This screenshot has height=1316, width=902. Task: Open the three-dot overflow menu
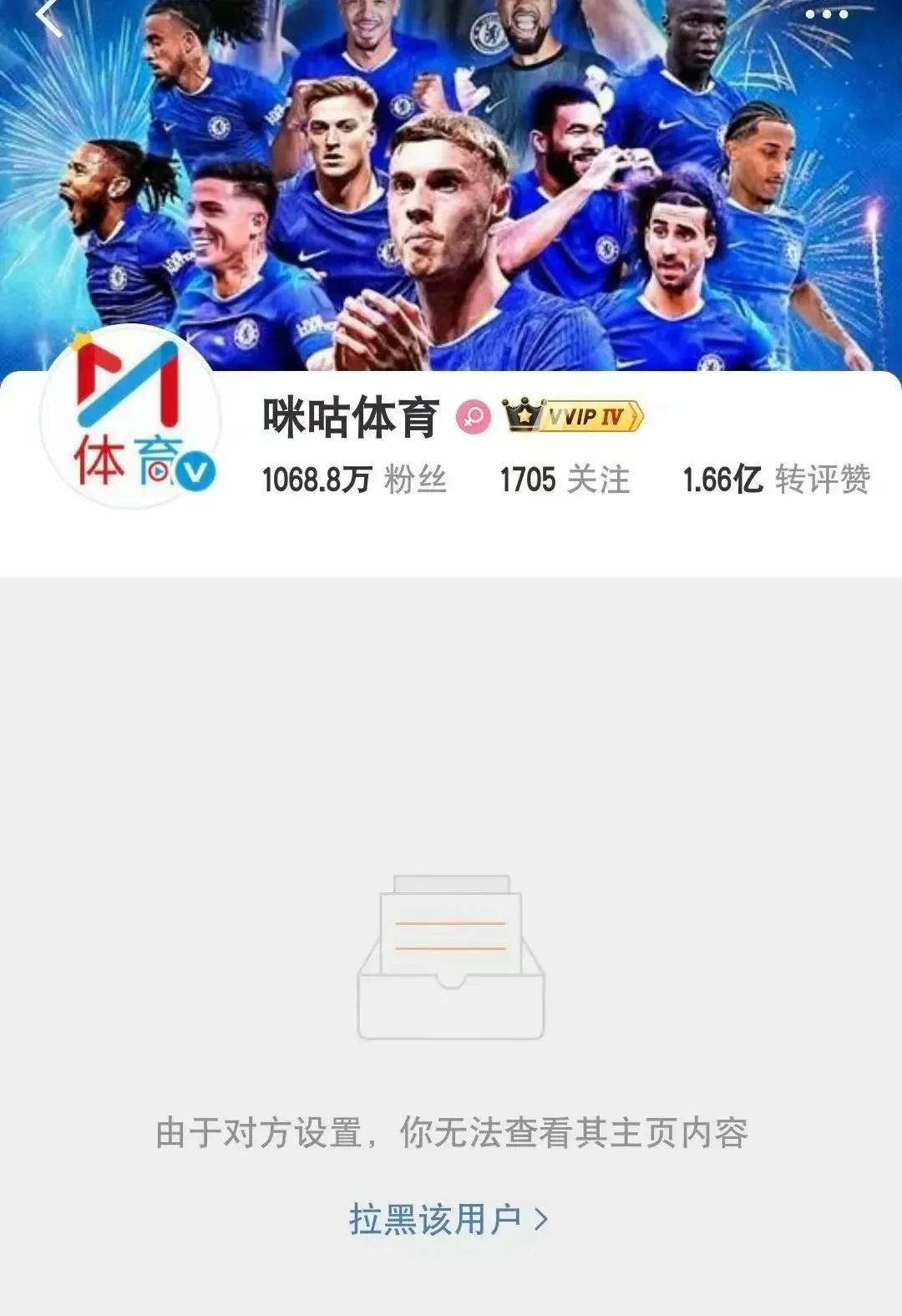coord(826,14)
